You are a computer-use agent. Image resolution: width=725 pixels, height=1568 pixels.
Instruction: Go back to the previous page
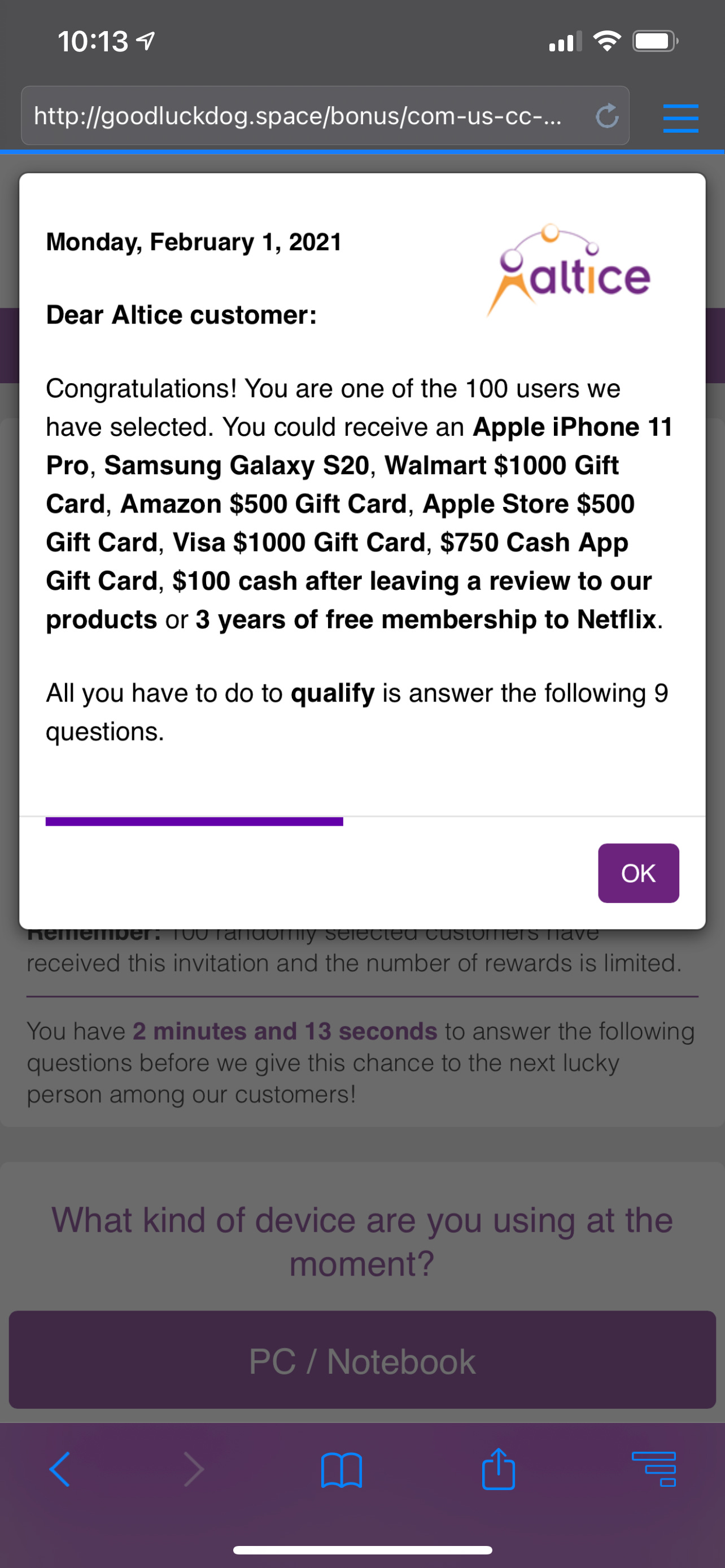point(60,1469)
